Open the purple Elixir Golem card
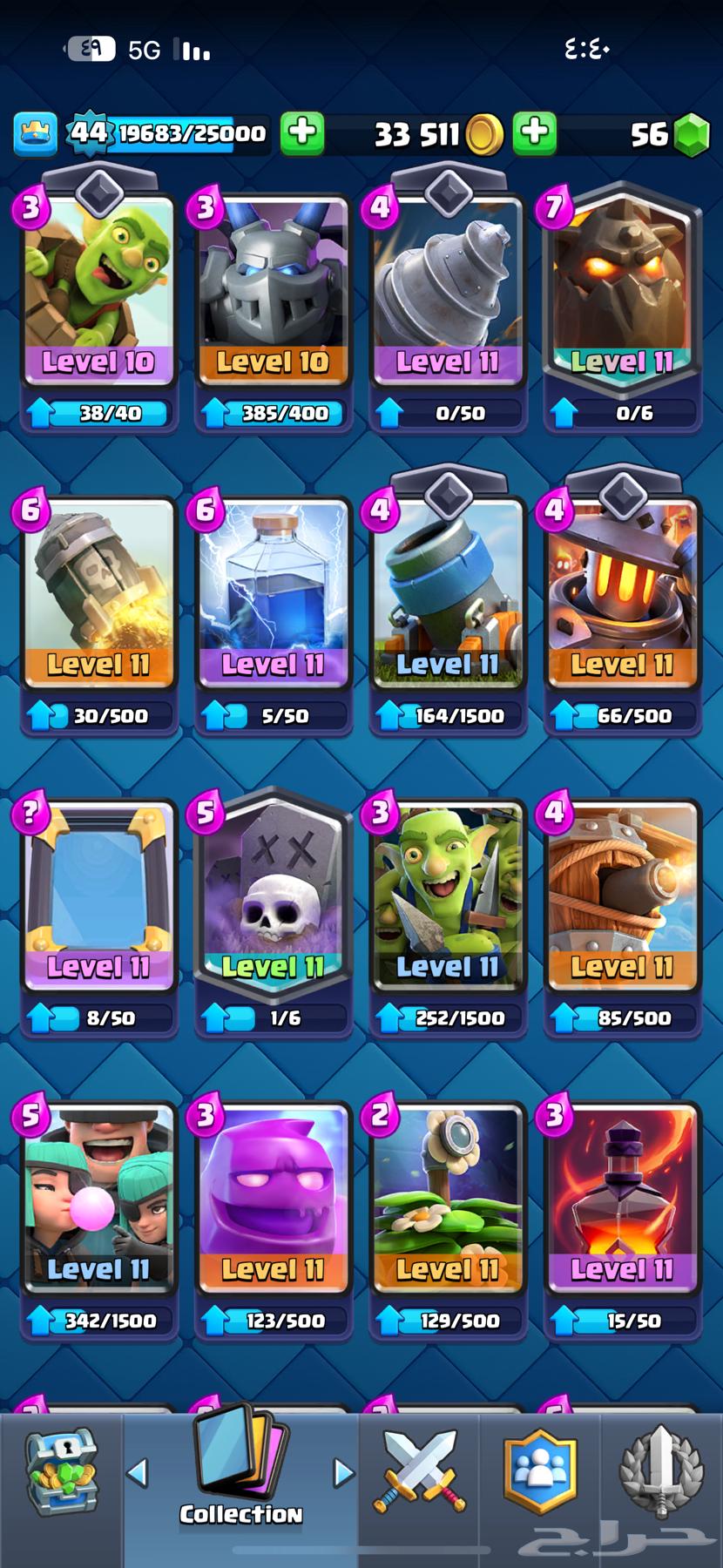 click(x=273, y=1200)
